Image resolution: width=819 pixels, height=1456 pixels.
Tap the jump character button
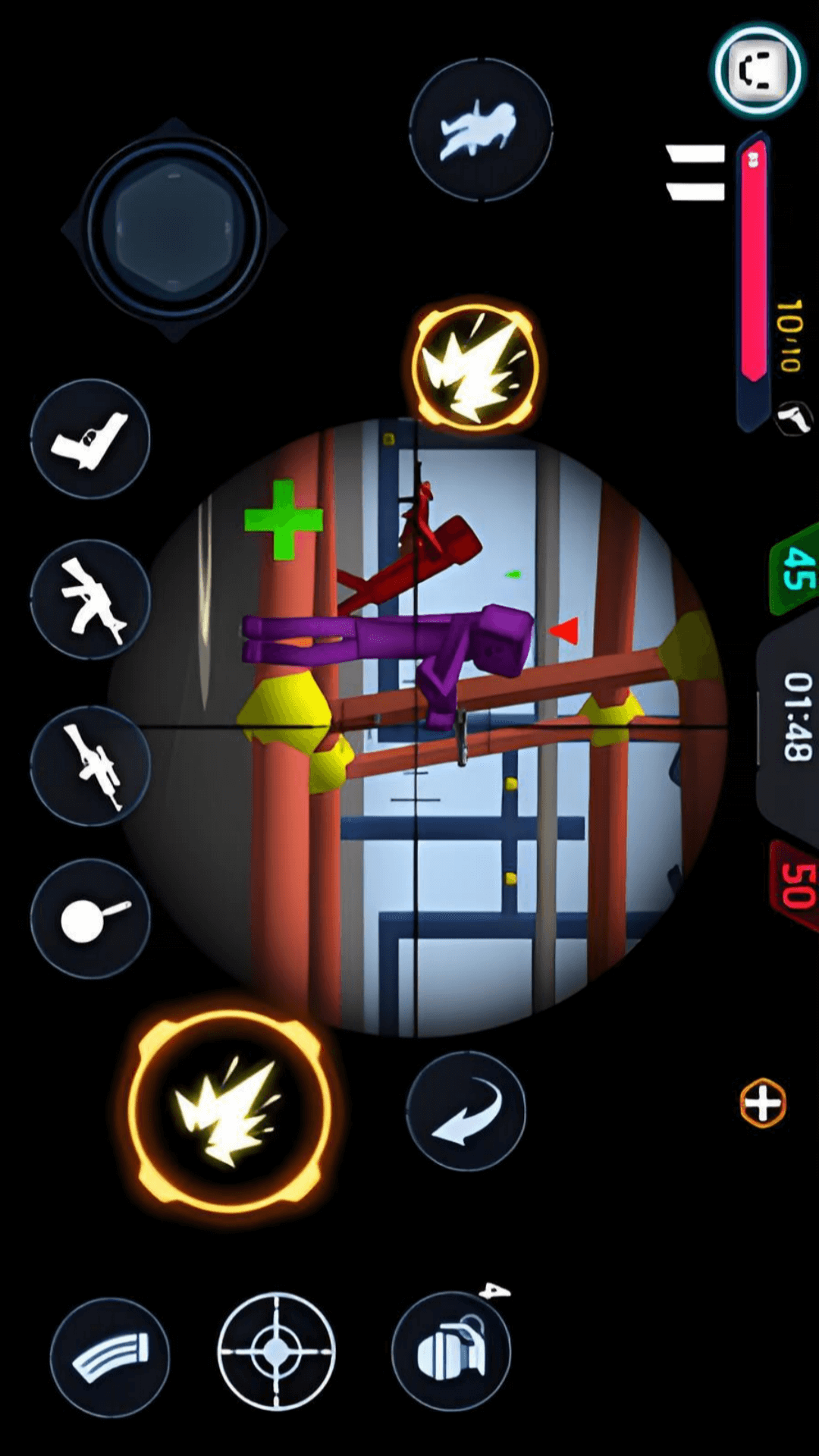pyautogui.click(x=481, y=130)
